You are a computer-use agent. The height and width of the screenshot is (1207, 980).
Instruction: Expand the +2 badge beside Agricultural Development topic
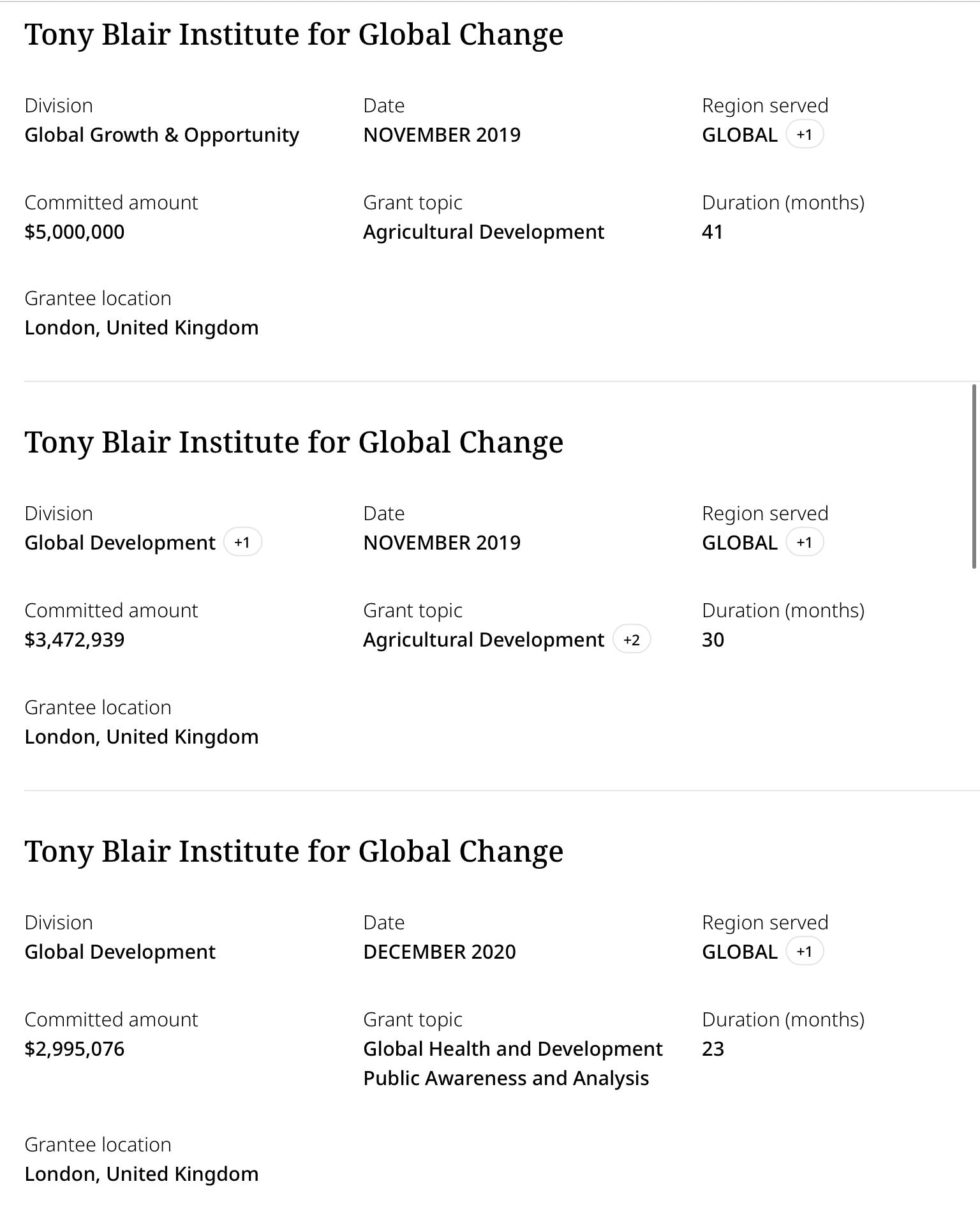coord(632,639)
